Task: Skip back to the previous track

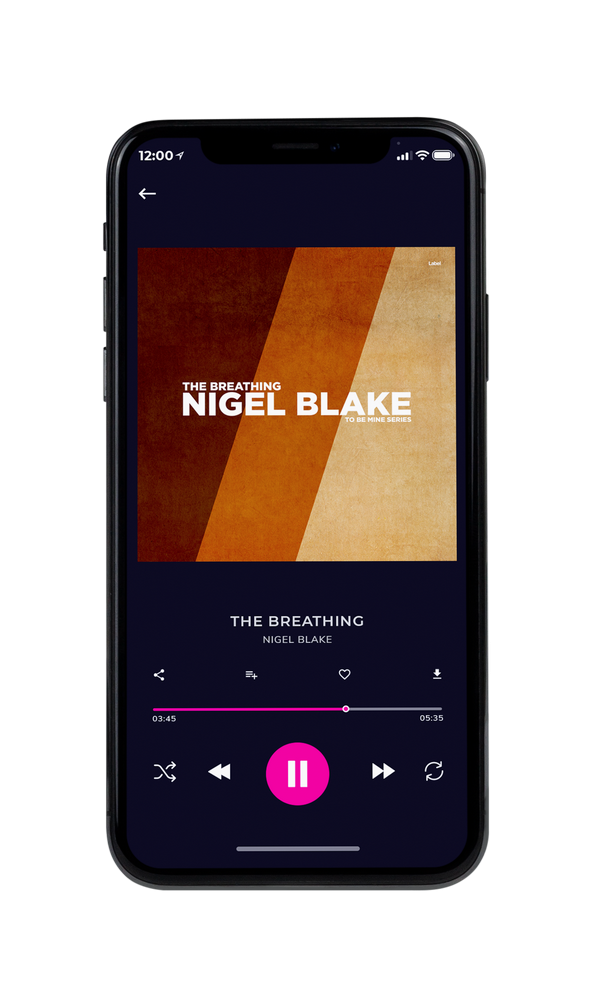Action: 220,772
